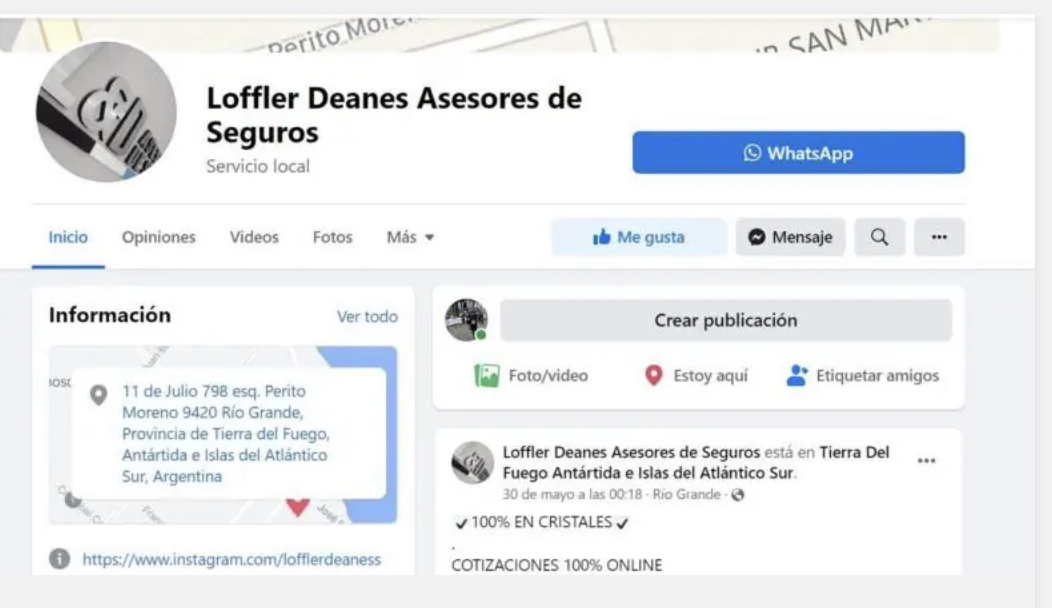1052x608 pixels.
Task: Select Estoy aquí check-in option
Action: (x=696, y=376)
